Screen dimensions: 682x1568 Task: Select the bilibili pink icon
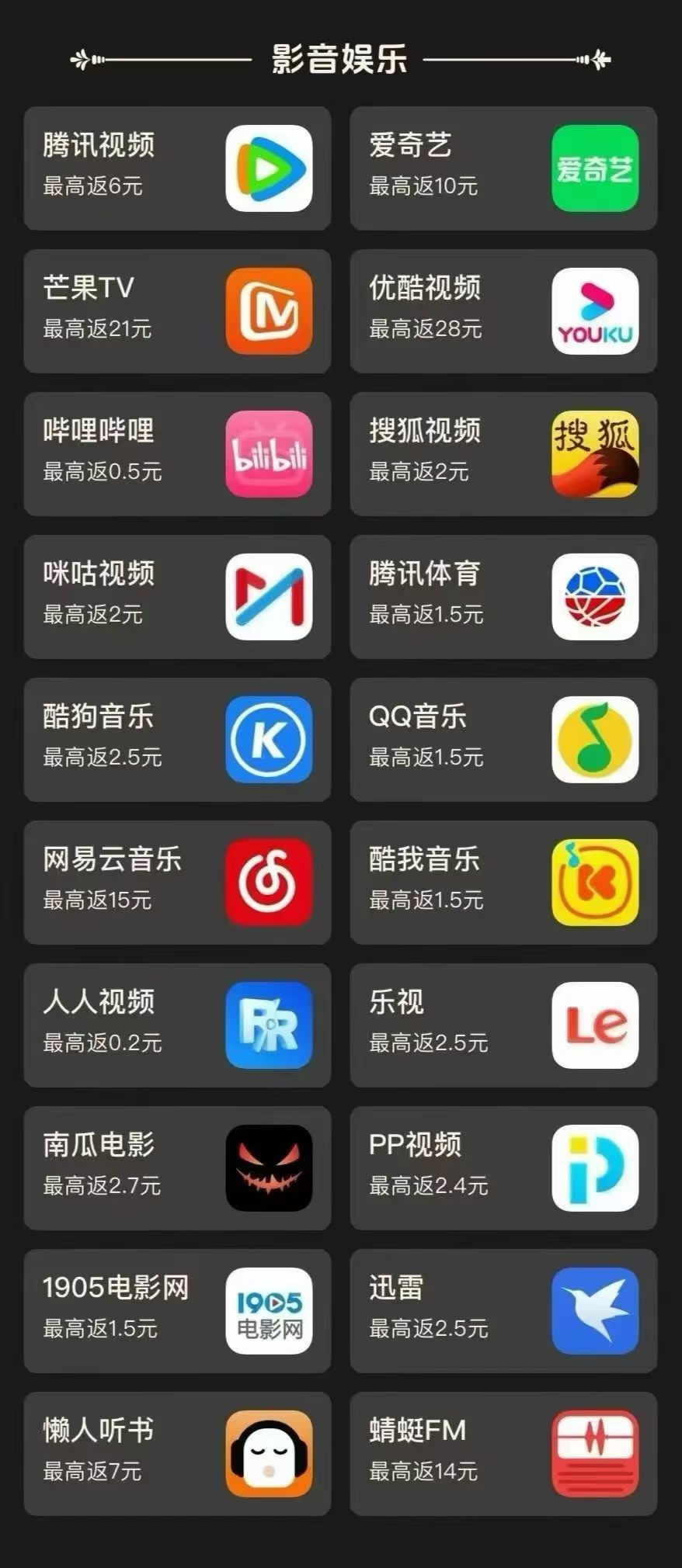click(269, 453)
